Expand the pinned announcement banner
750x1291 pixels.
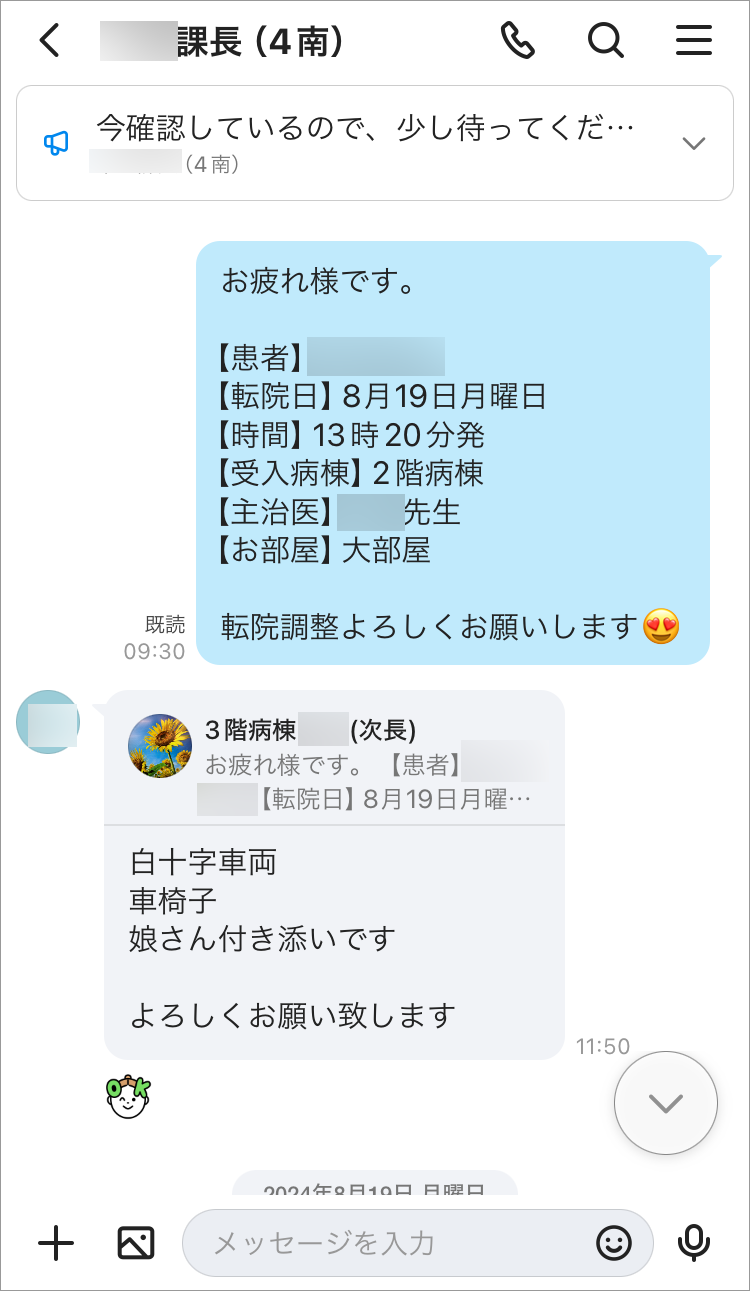pos(693,143)
